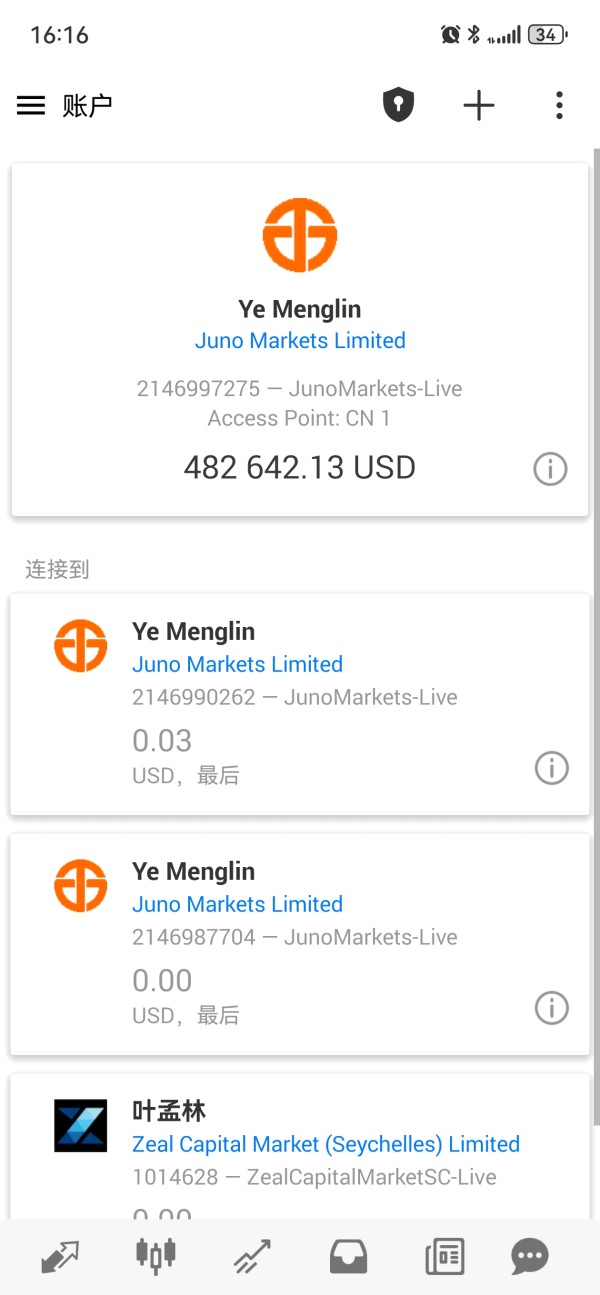Tap the shield security icon
600x1295 pixels.
pos(398,105)
